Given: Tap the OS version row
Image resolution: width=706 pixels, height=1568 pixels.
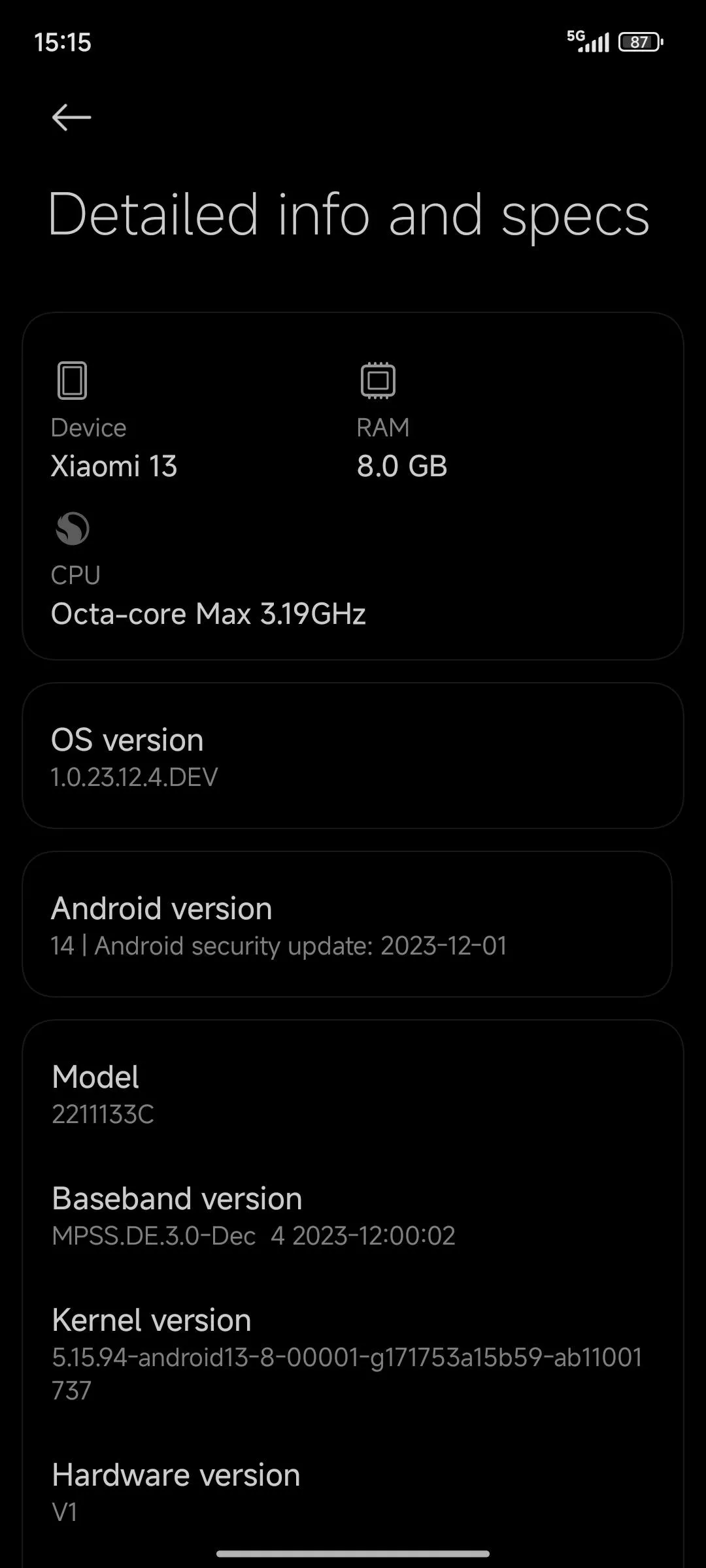Looking at the screenshot, I should pos(353,756).
